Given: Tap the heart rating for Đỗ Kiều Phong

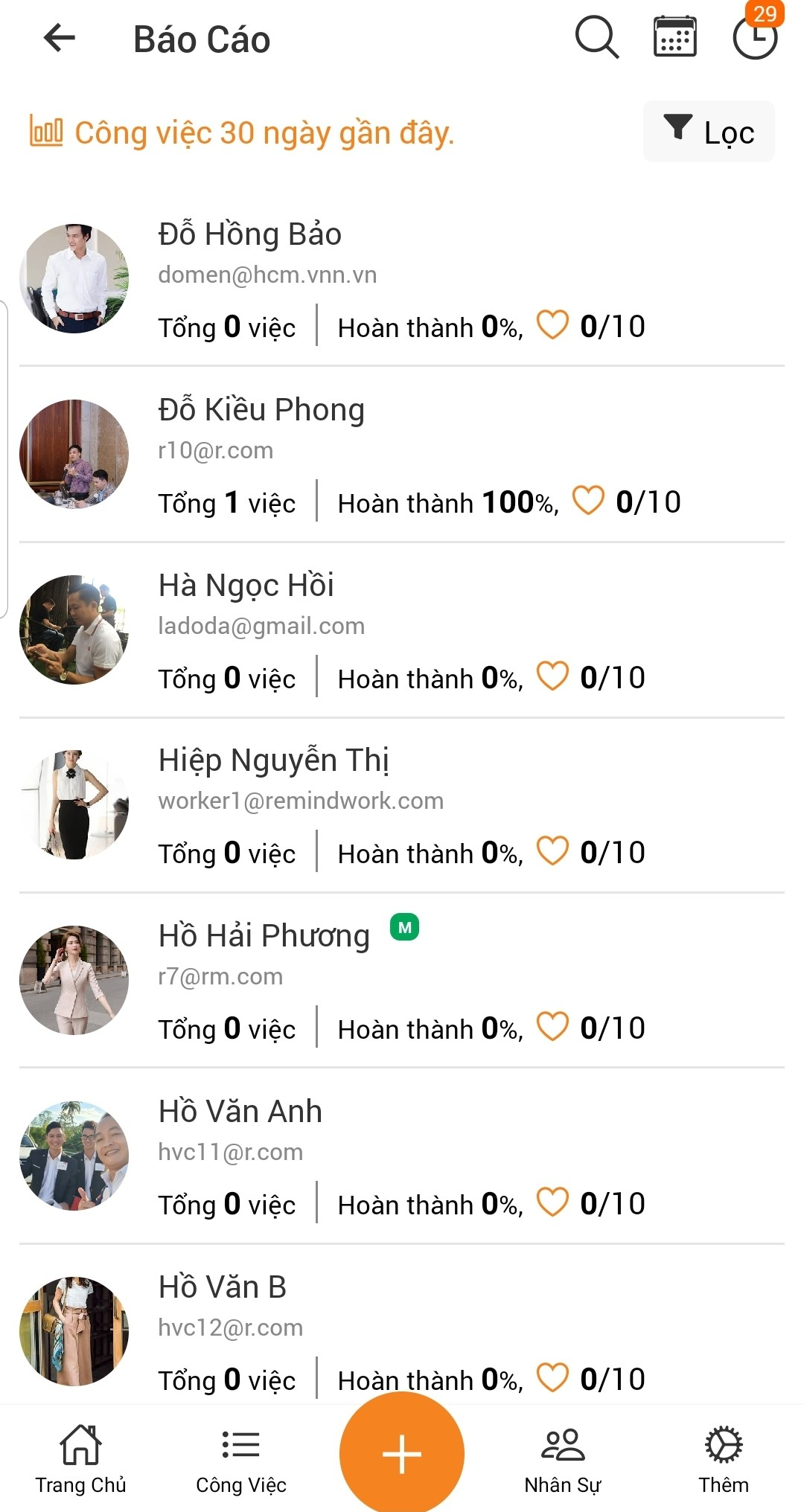Looking at the screenshot, I should coord(589,502).
